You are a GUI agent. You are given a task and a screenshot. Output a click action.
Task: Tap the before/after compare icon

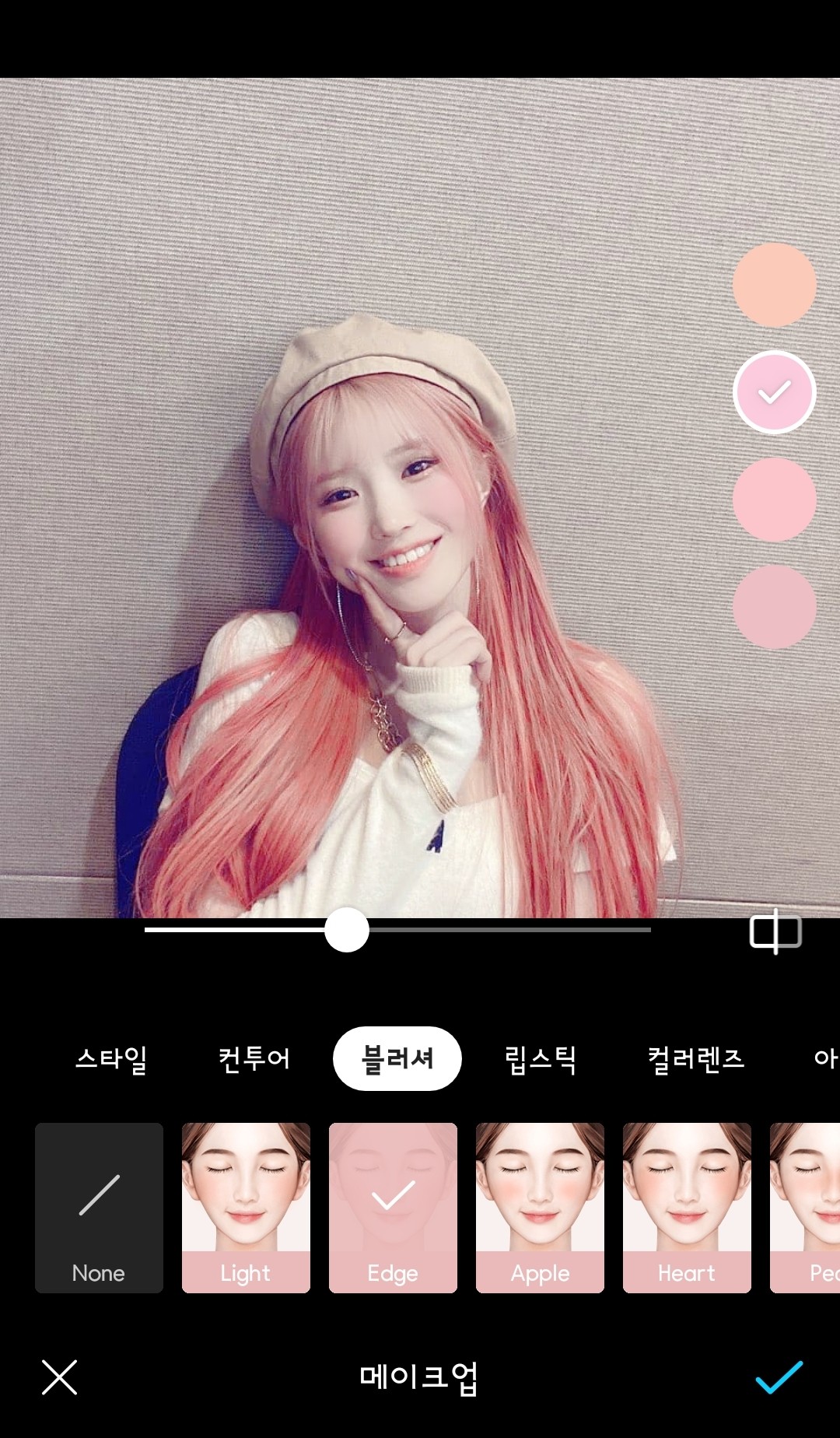click(x=775, y=931)
